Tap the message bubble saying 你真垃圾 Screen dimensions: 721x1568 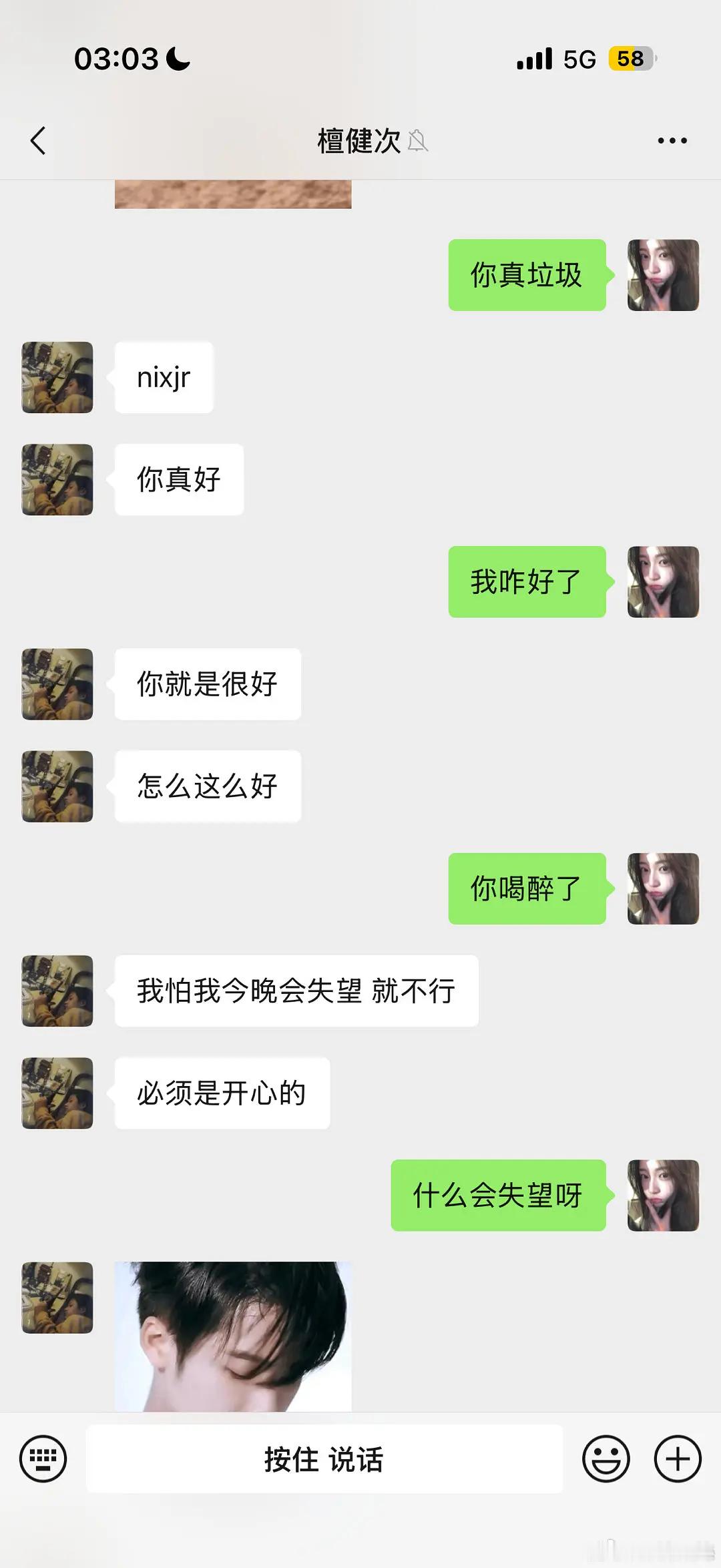(526, 276)
